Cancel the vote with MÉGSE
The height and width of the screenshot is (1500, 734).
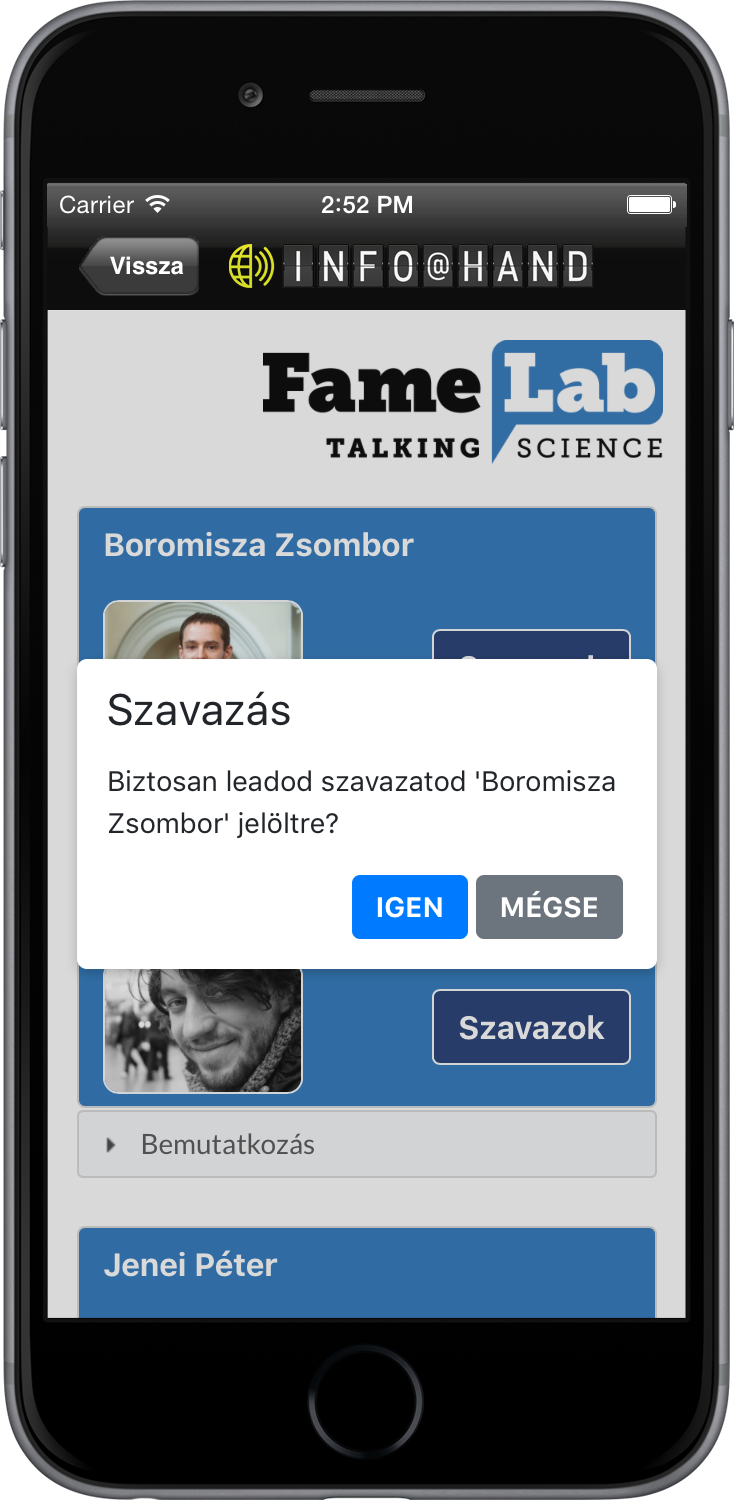[x=549, y=907]
